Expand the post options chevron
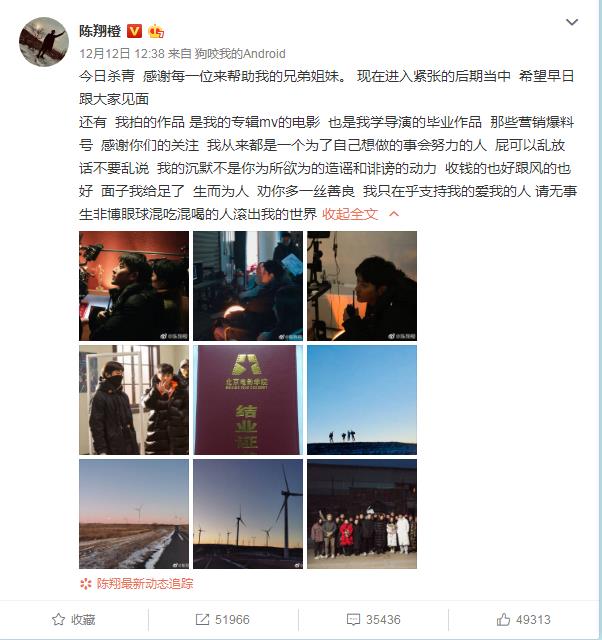602x640 pixels. click(571, 23)
